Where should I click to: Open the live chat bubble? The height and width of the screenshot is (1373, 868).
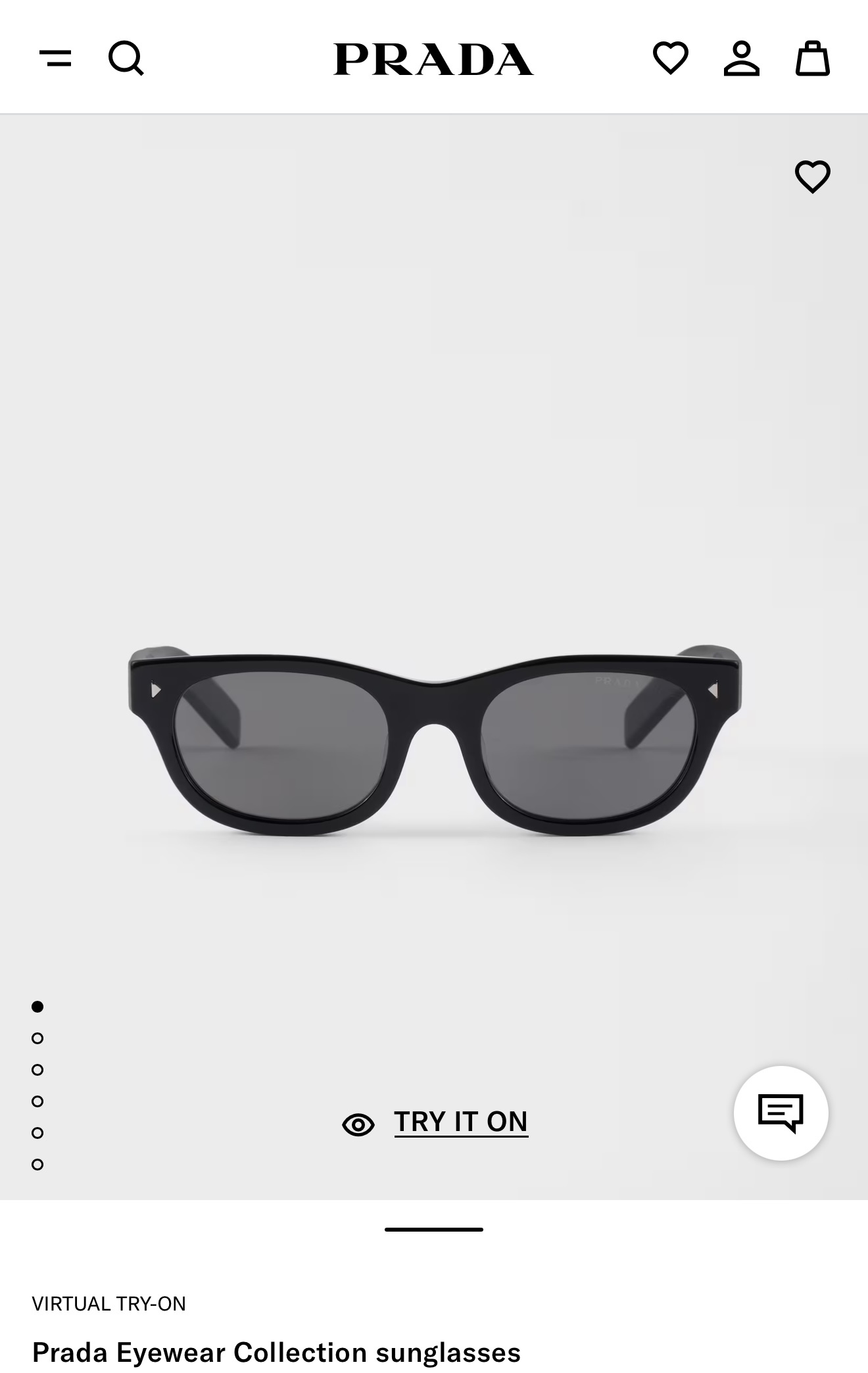click(781, 1113)
